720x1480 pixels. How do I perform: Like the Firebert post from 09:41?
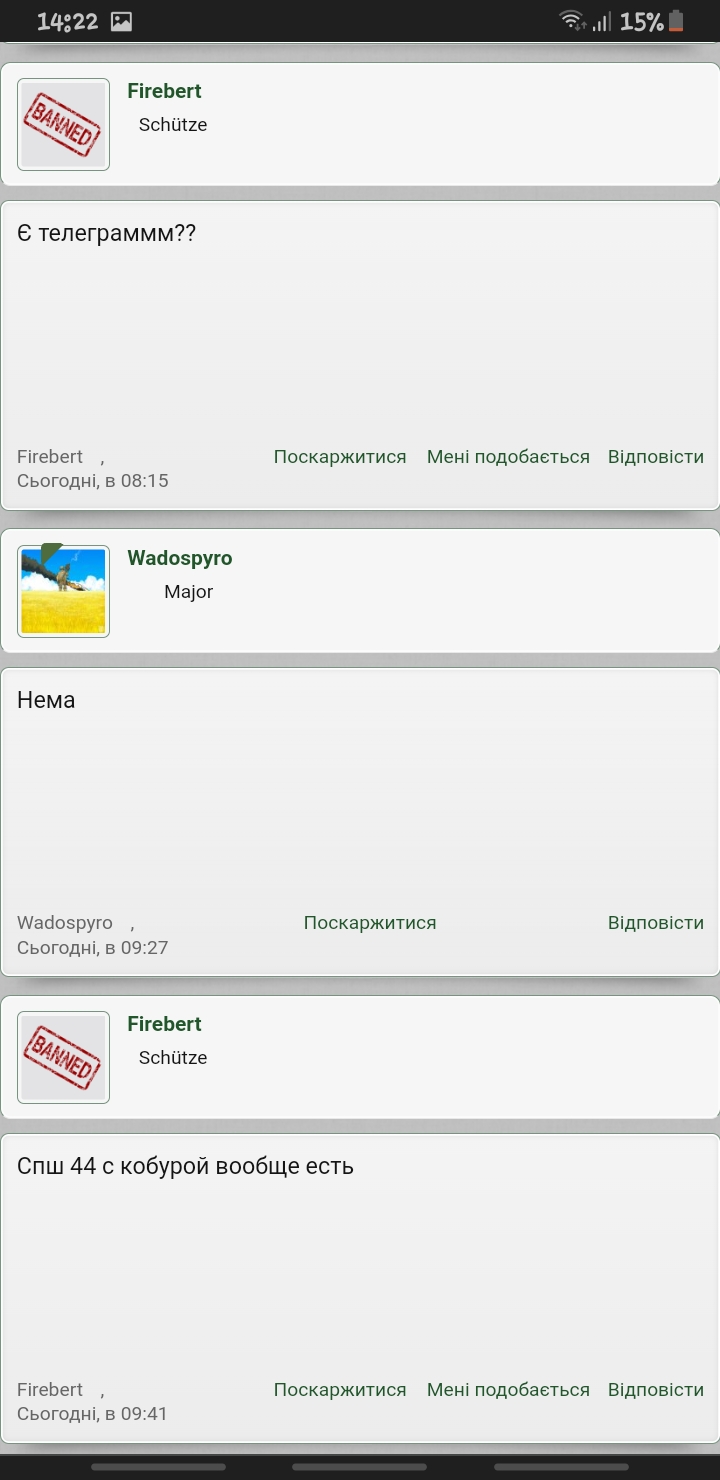coord(508,1390)
